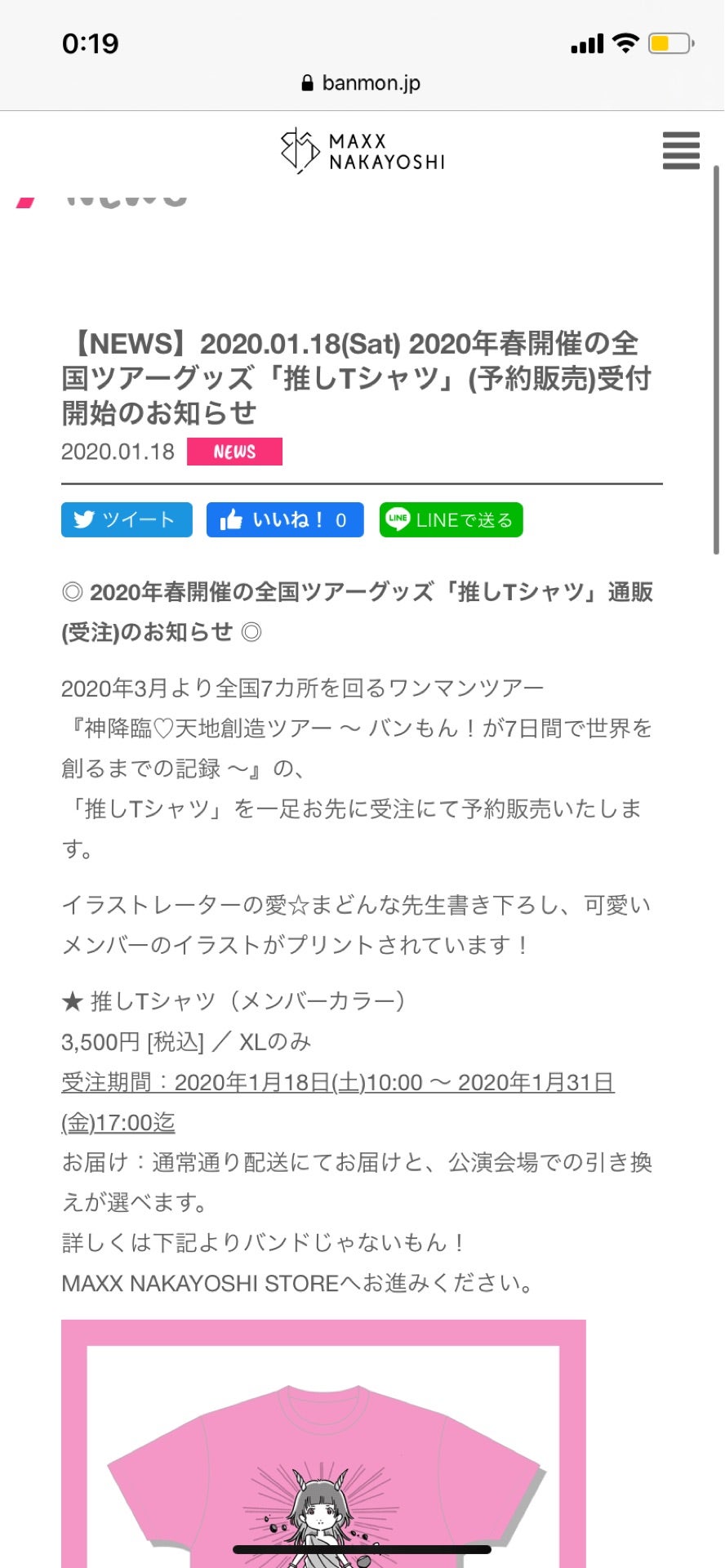
Task: Tap the MAXX NAKAYOSHI logo to go home
Action: point(362,151)
